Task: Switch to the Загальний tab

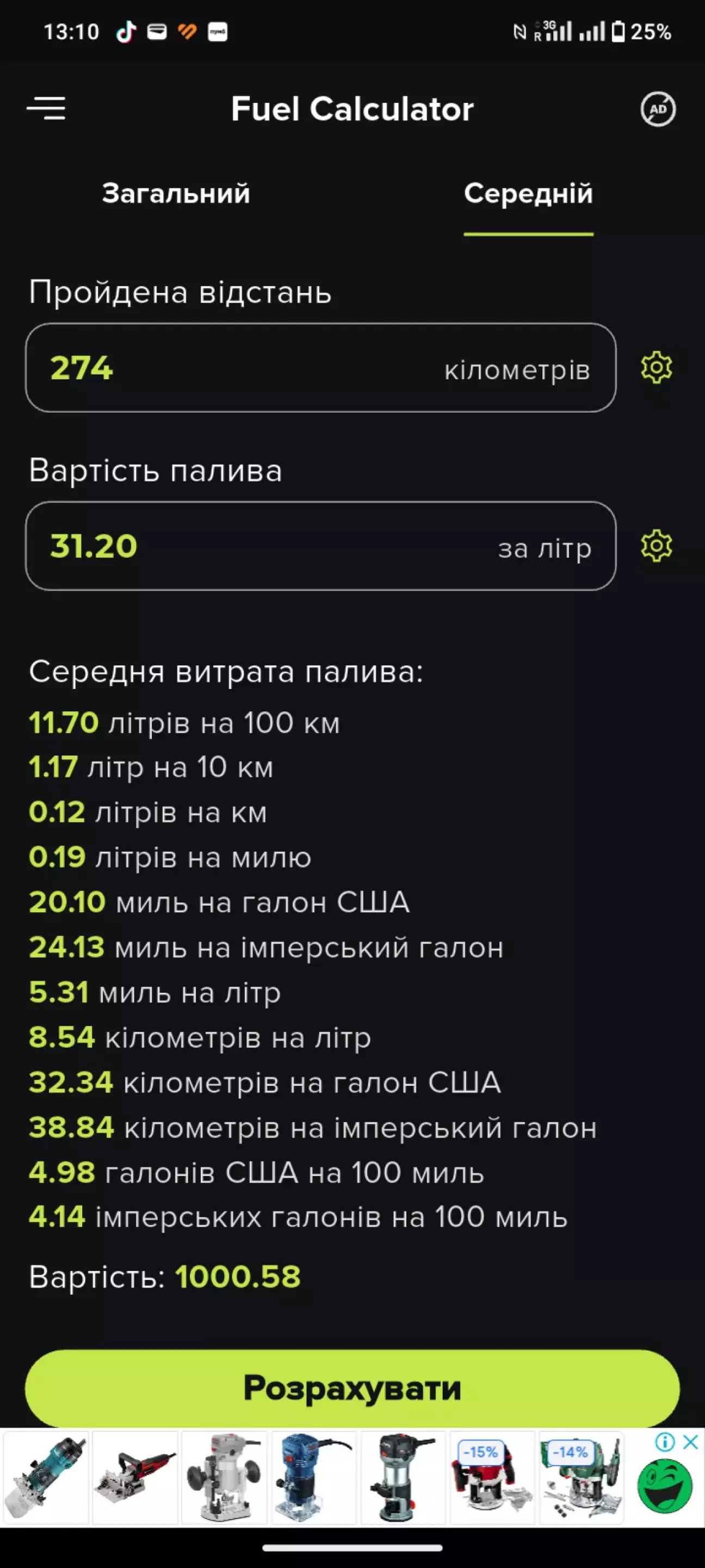Action: (x=176, y=194)
